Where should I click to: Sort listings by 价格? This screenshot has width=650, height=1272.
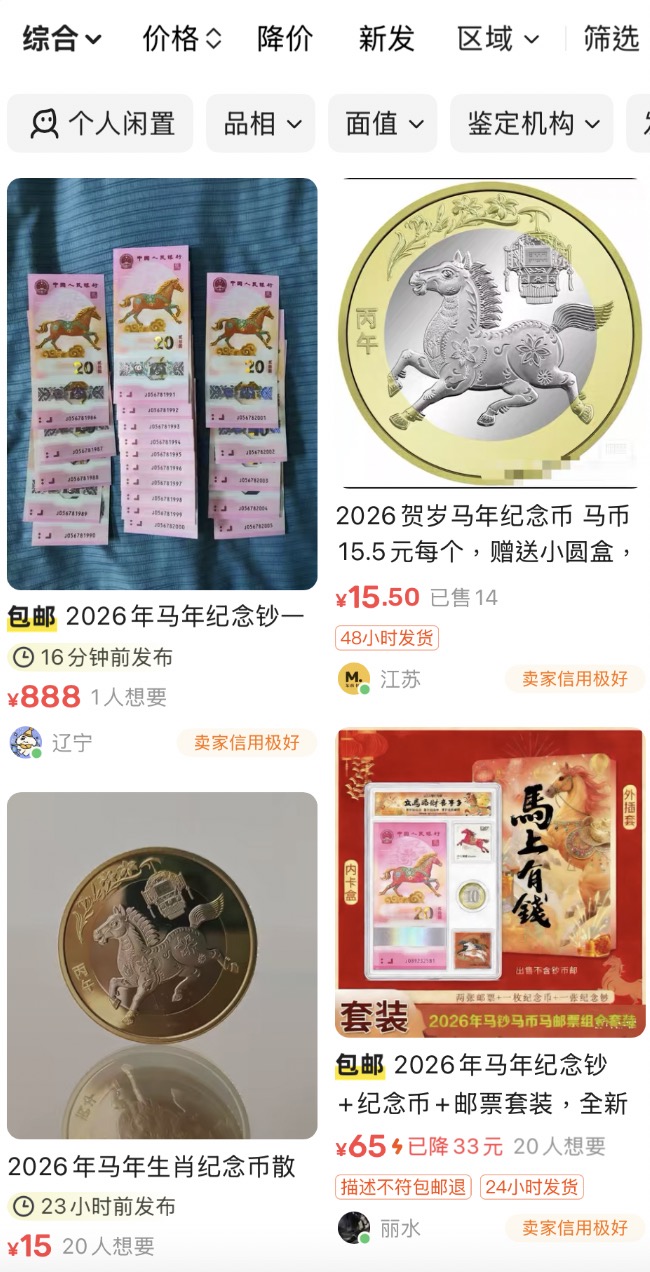[182, 39]
